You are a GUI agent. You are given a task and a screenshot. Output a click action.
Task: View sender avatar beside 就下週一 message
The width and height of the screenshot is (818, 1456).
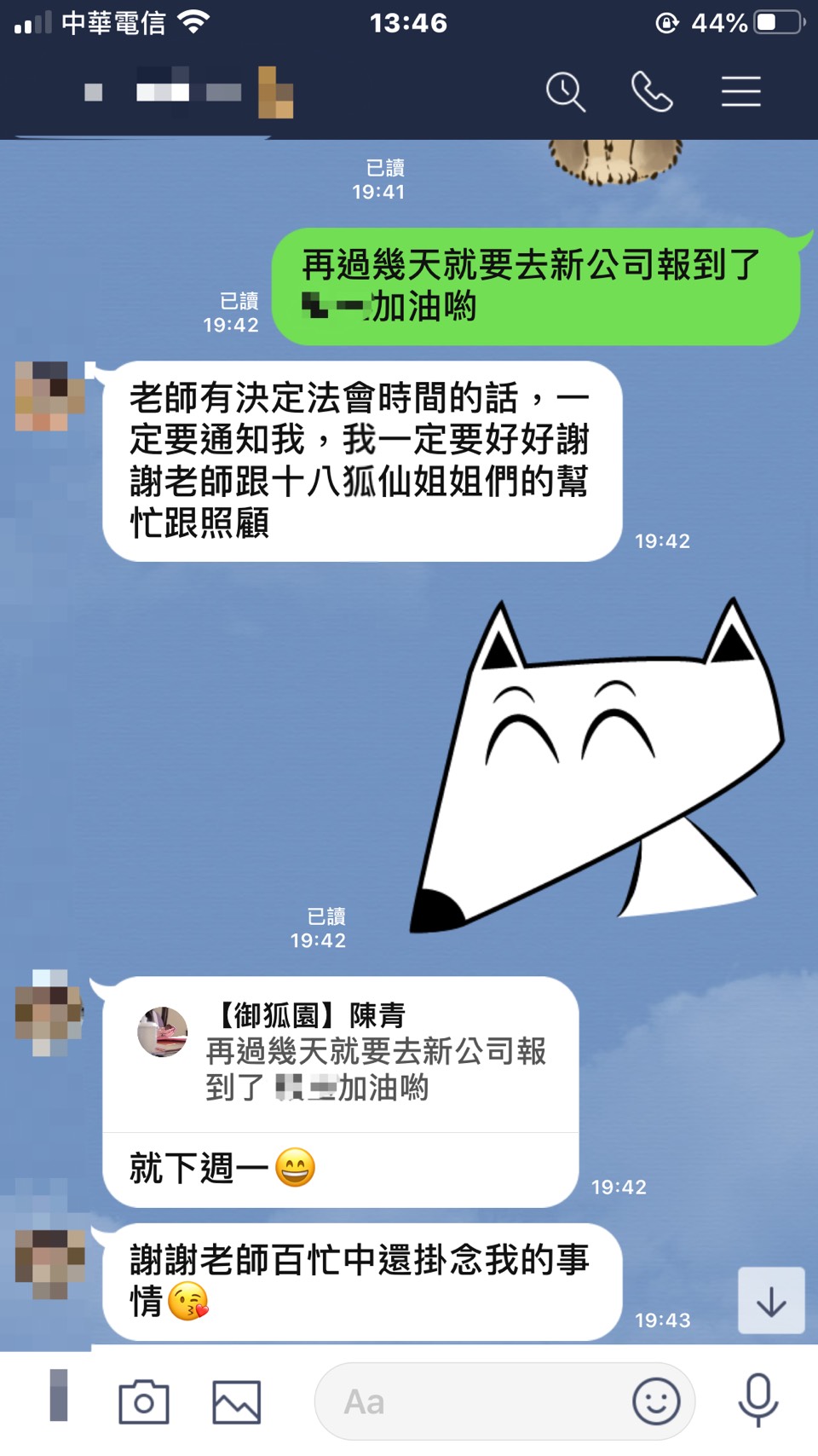pos(49,1013)
